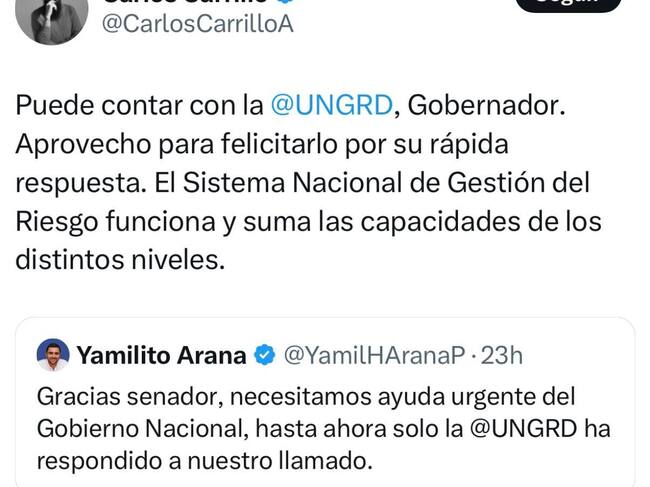Viewport: 650px width, 487px height.
Task: Tap the Seguir follow button
Action: click(x=567, y=4)
